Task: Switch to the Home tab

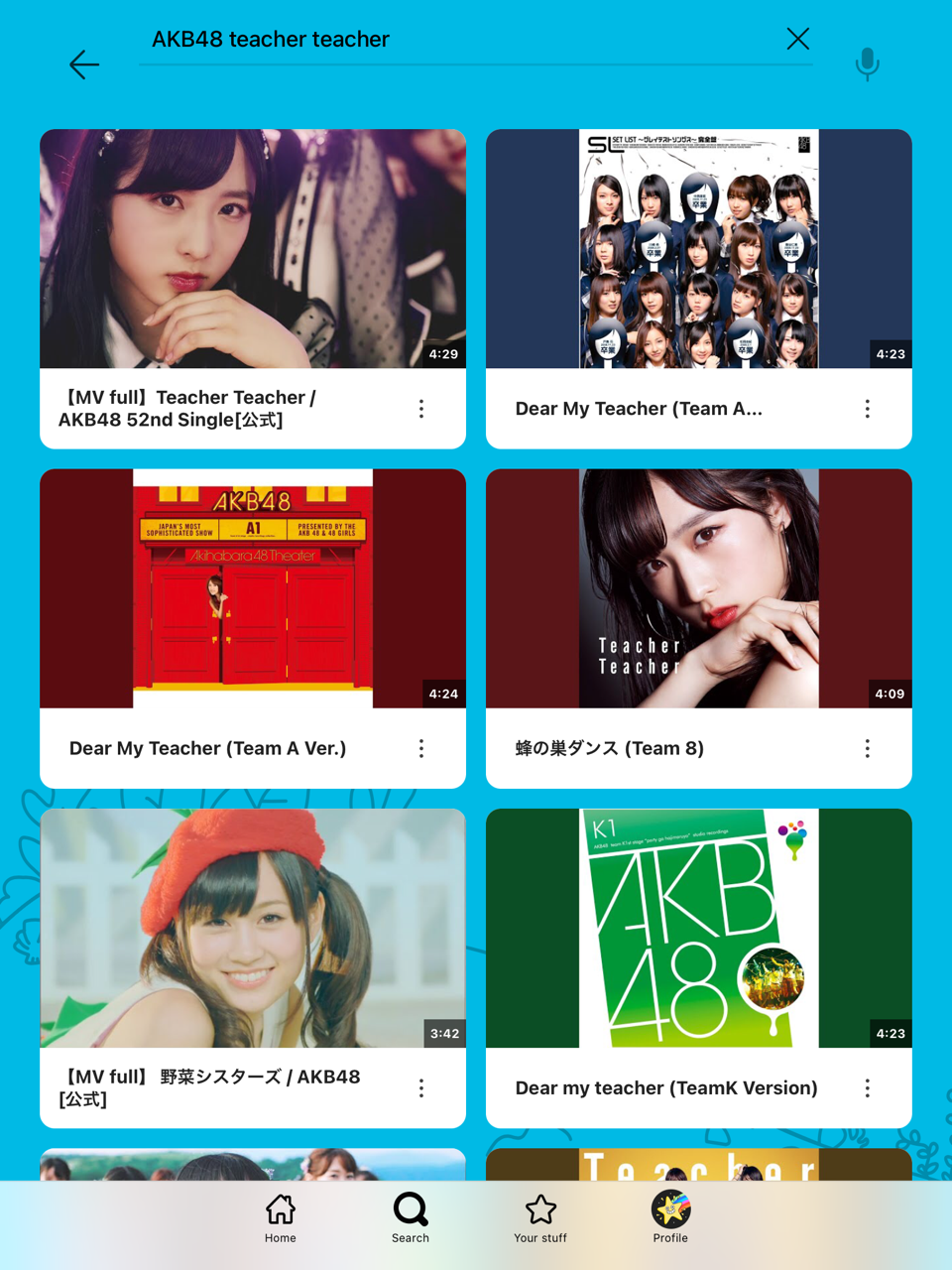Action: (x=281, y=1217)
